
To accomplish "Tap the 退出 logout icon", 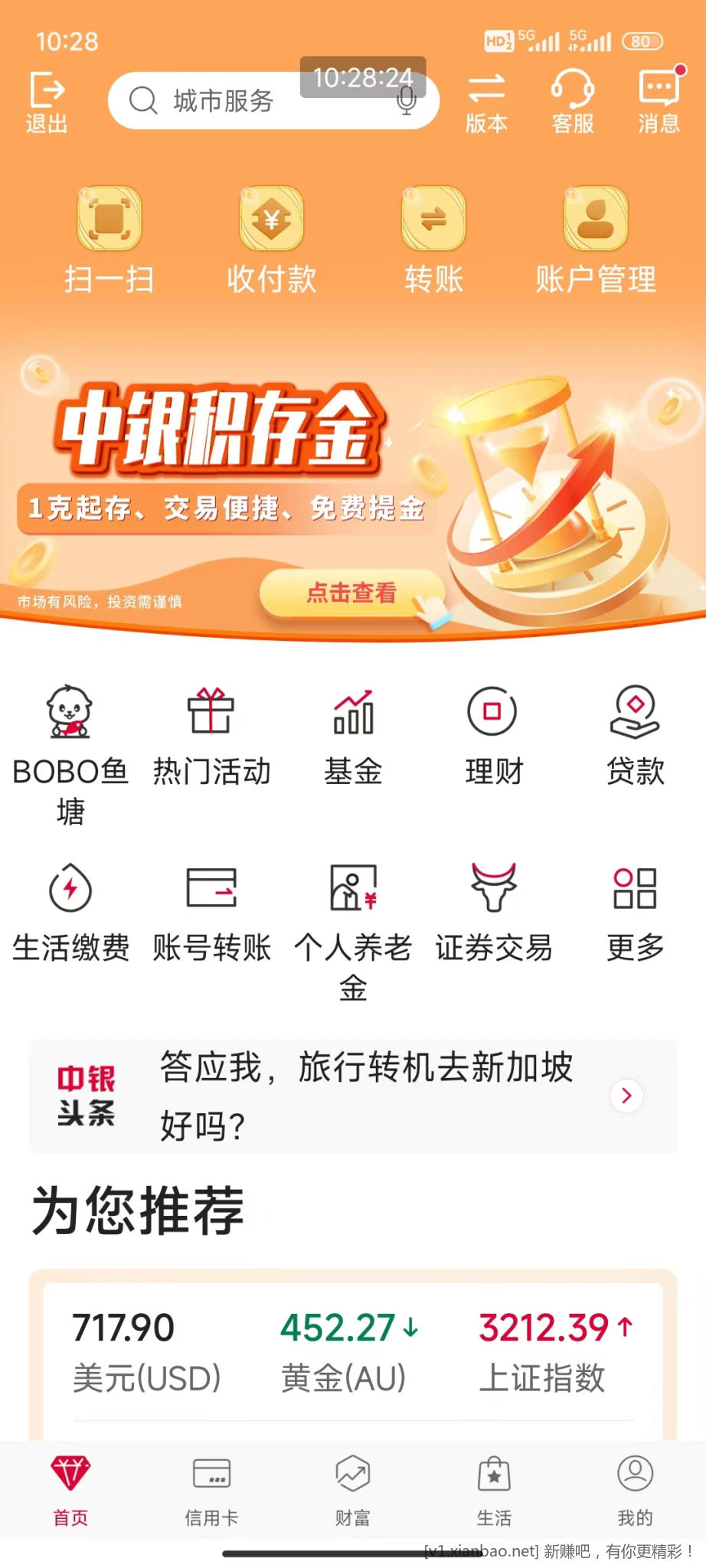I will (x=47, y=102).
